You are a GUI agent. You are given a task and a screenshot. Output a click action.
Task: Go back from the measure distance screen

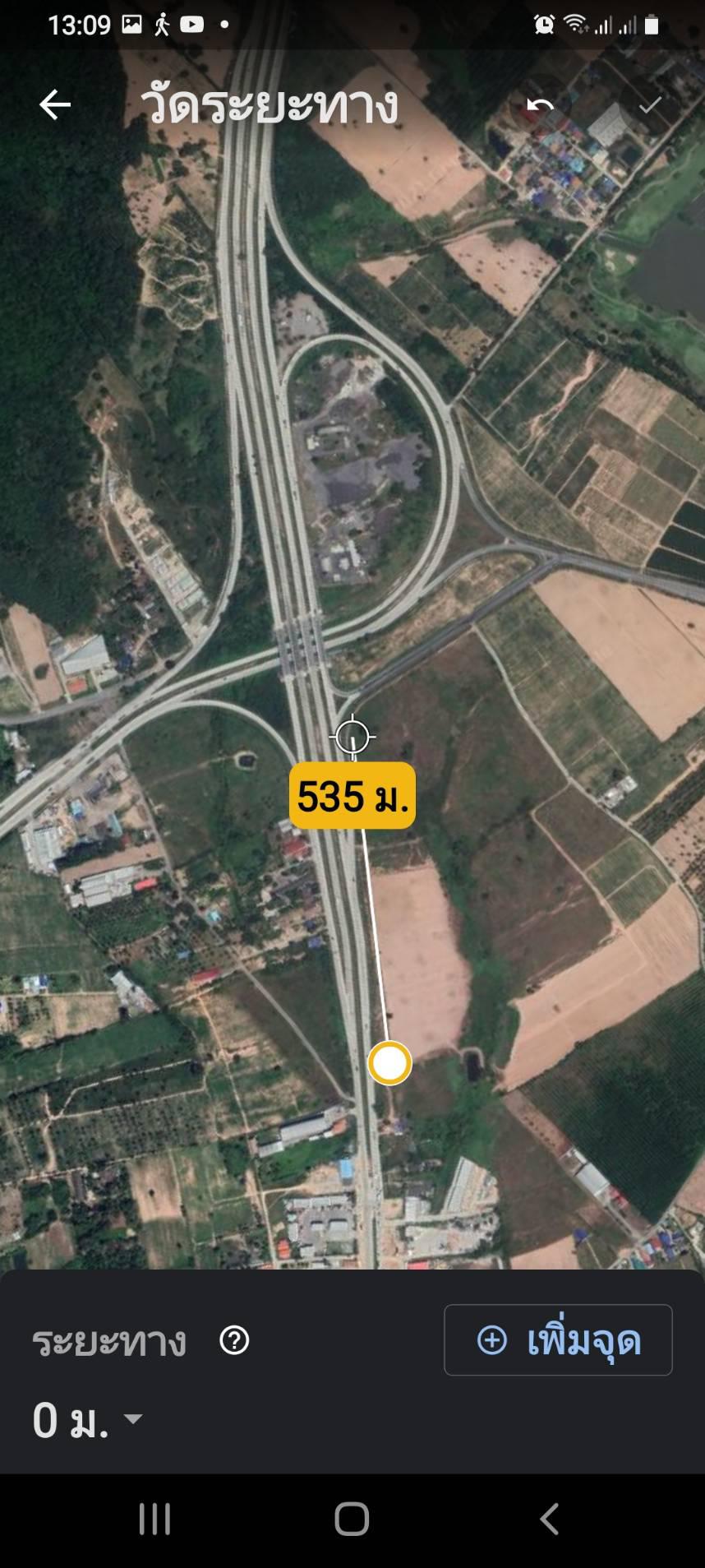55,105
